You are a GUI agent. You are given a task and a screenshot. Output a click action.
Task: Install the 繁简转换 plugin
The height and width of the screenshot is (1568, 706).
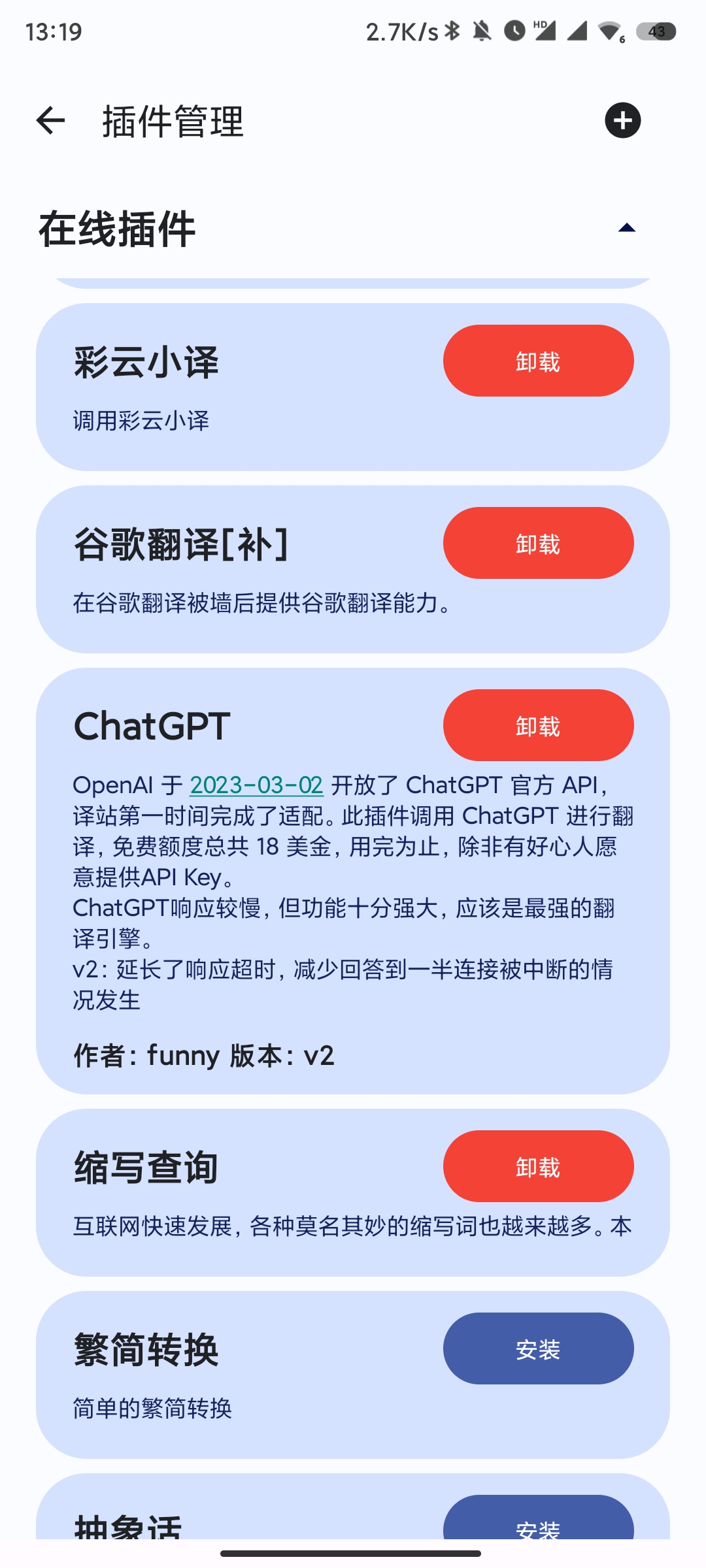coord(538,1348)
